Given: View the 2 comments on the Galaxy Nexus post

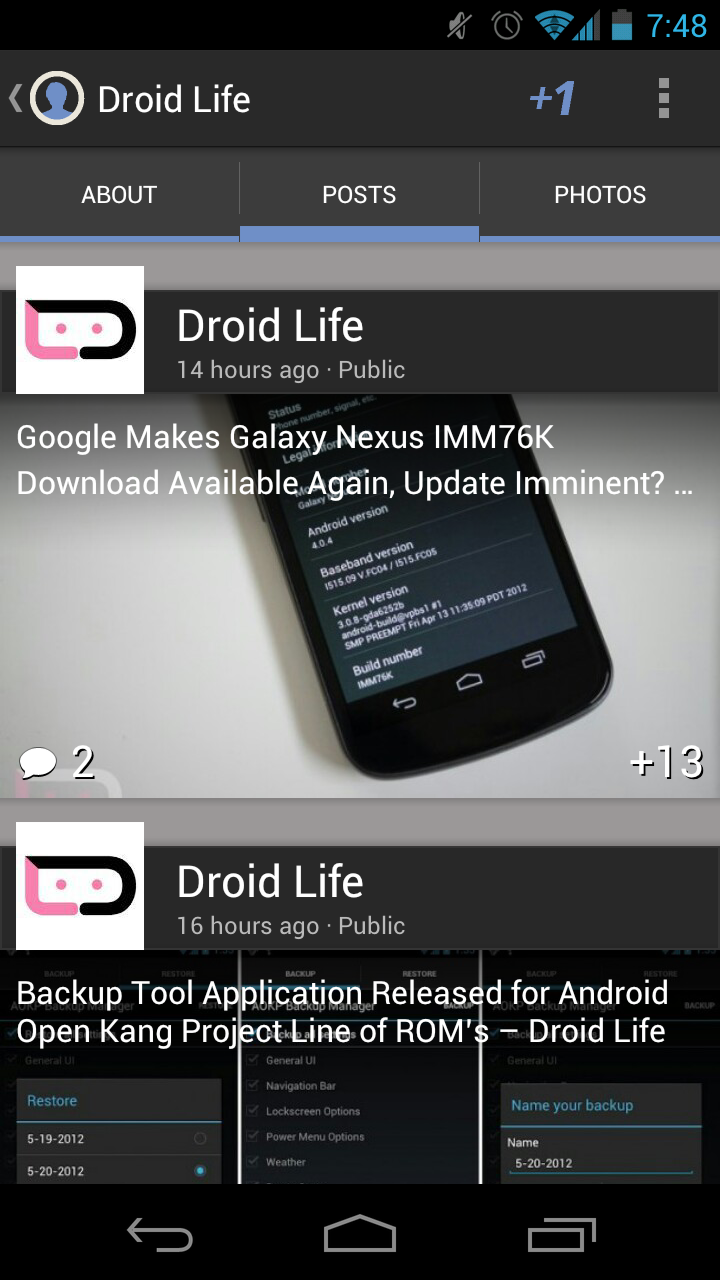Looking at the screenshot, I should (x=56, y=764).
